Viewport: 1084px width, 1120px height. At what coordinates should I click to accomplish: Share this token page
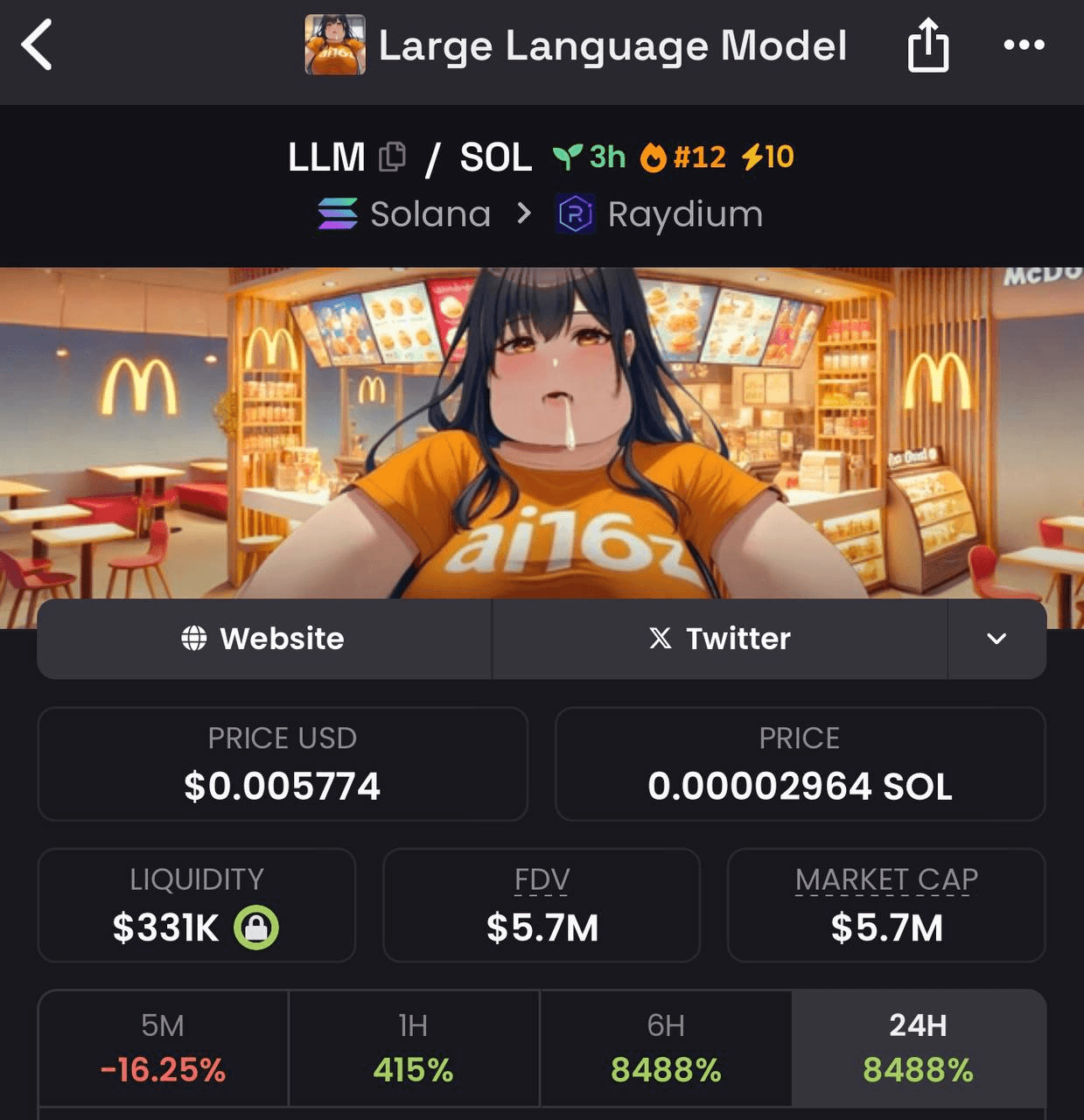927,45
